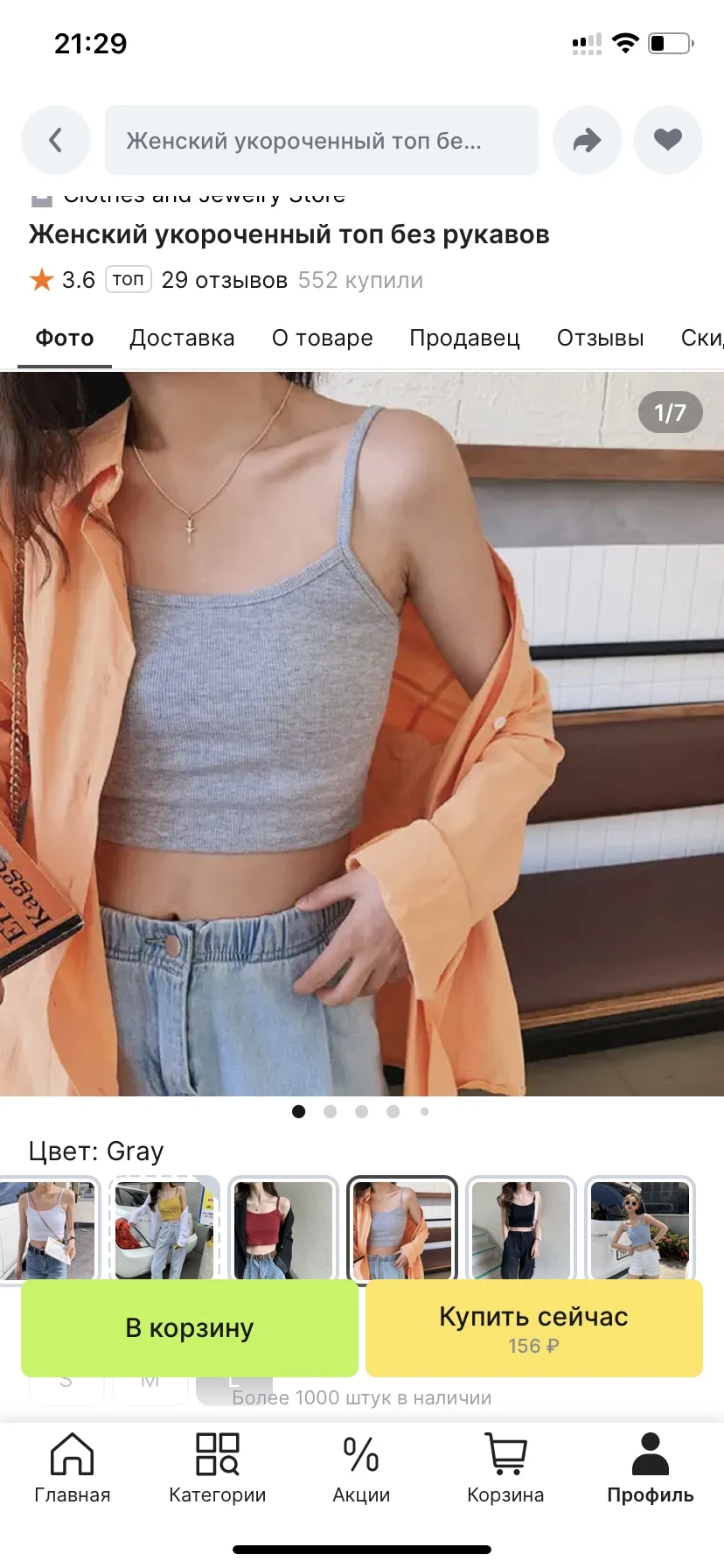The width and height of the screenshot is (724, 1568).
Task: Go to the Главная tab
Action: pos(73,1467)
